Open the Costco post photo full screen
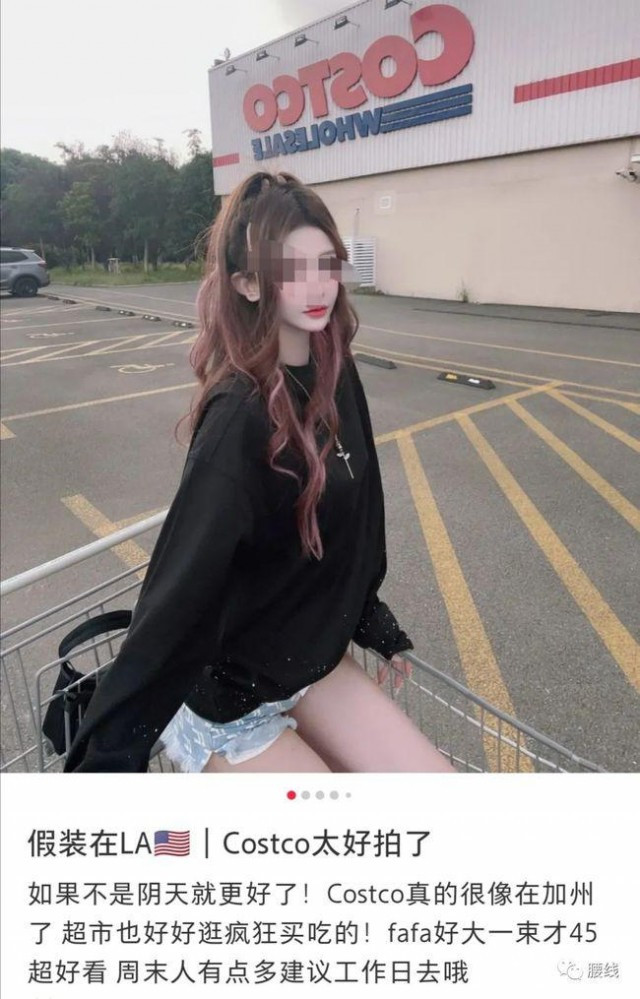640x999 pixels. point(320,400)
